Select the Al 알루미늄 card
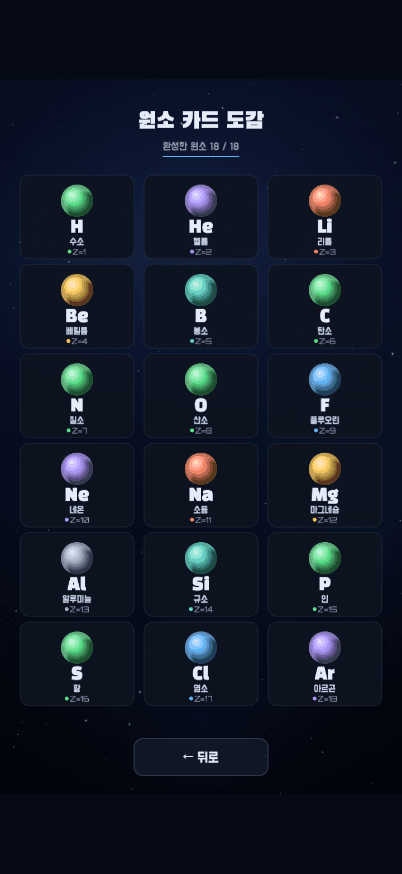 77,574
